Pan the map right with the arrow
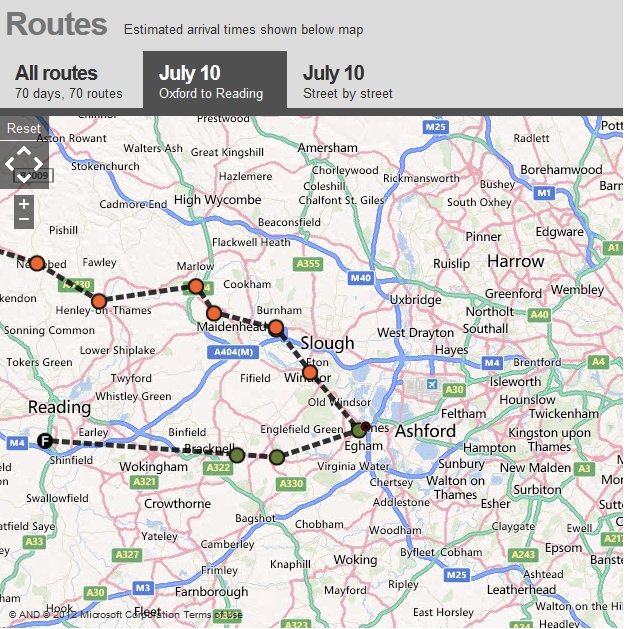The image size is (631, 629). pos(38,164)
